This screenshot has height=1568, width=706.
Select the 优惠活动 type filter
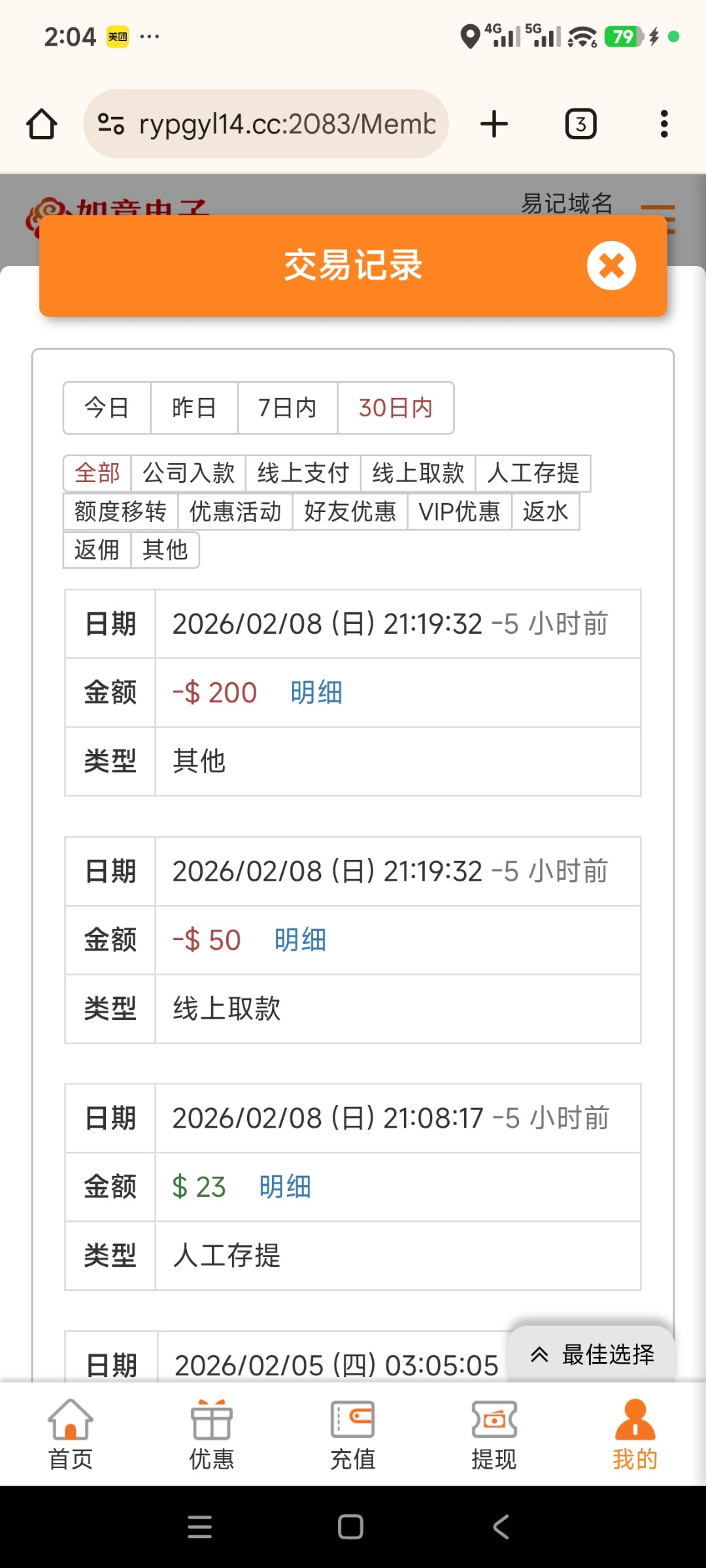[x=235, y=512]
